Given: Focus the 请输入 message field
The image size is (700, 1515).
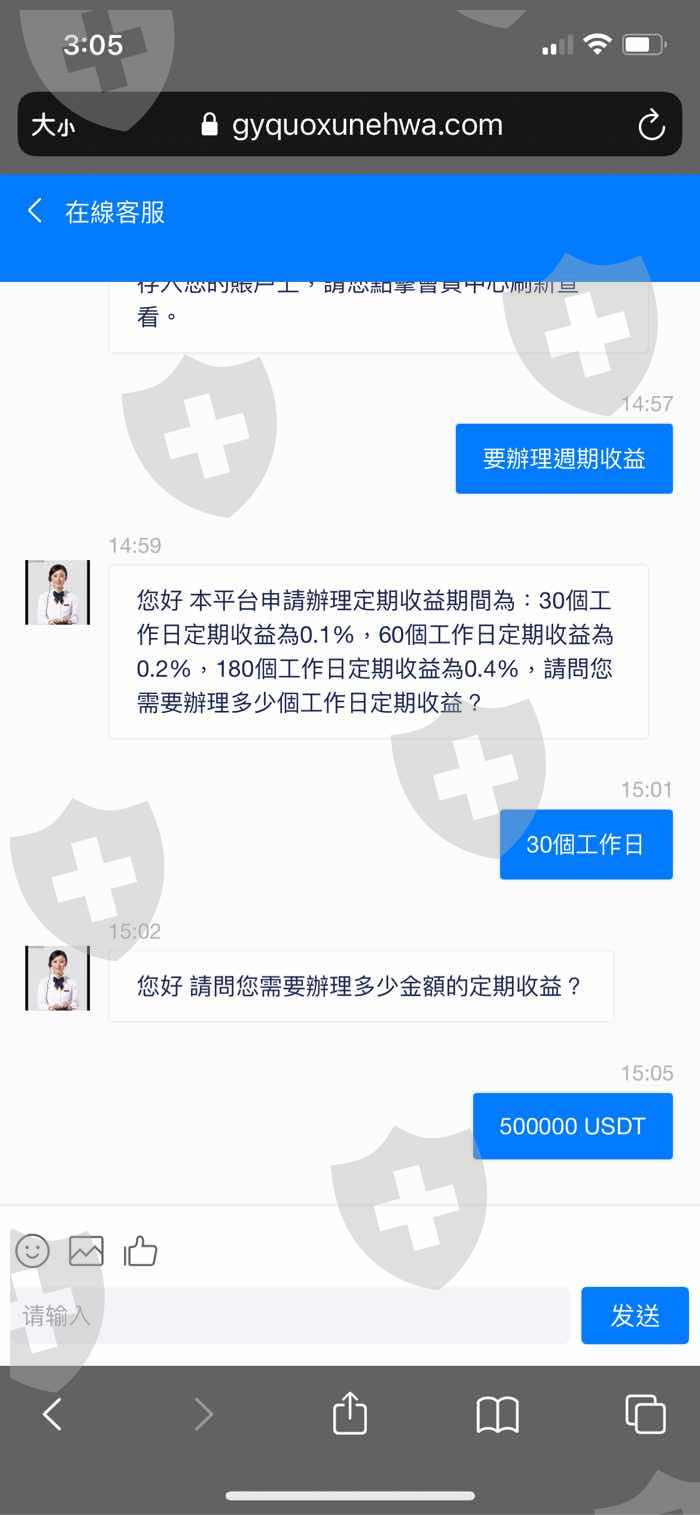Looking at the screenshot, I should (290, 1315).
